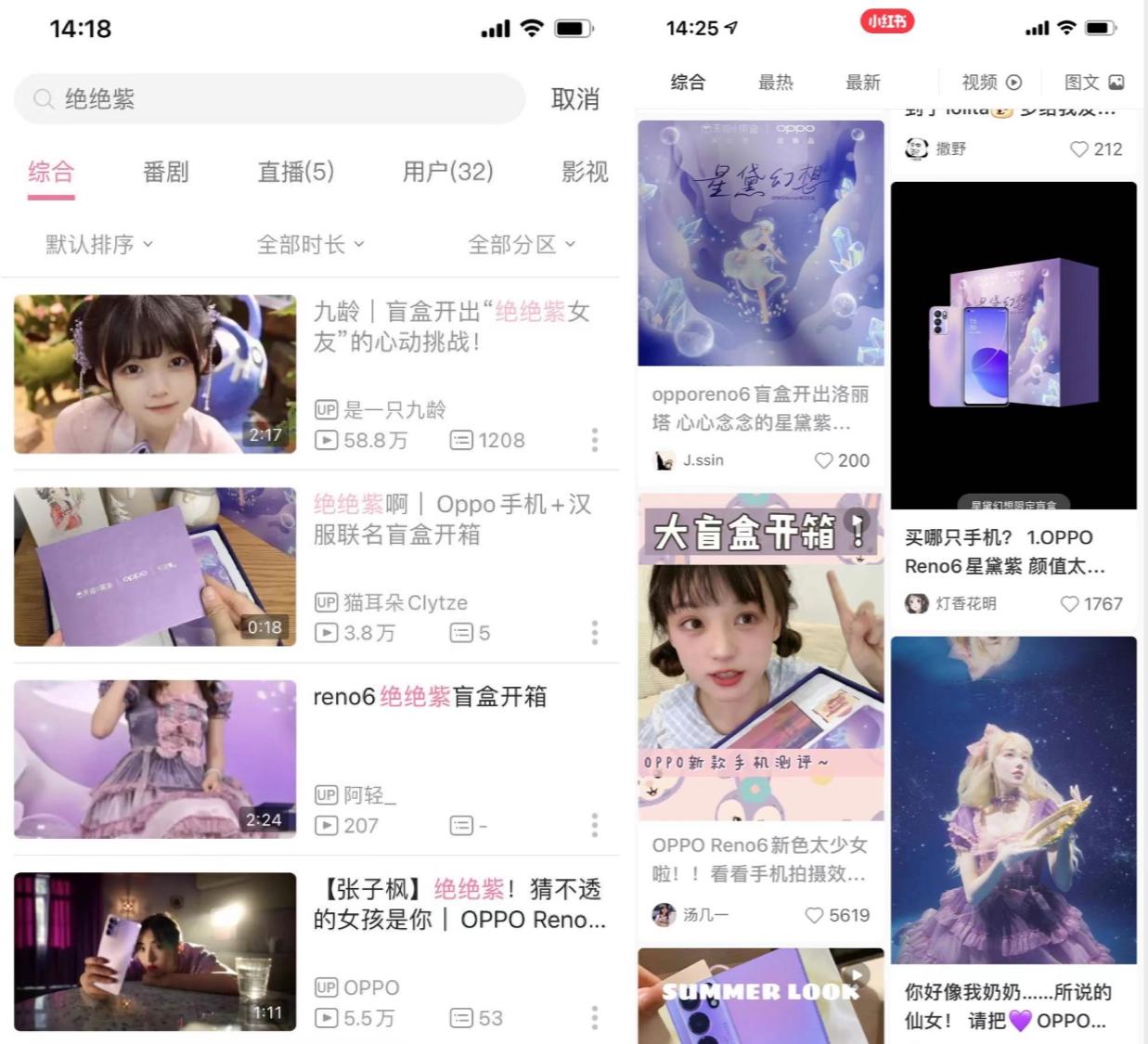Filter results by 视频
The width and height of the screenshot is (1148, 1044).
[991, 83]
